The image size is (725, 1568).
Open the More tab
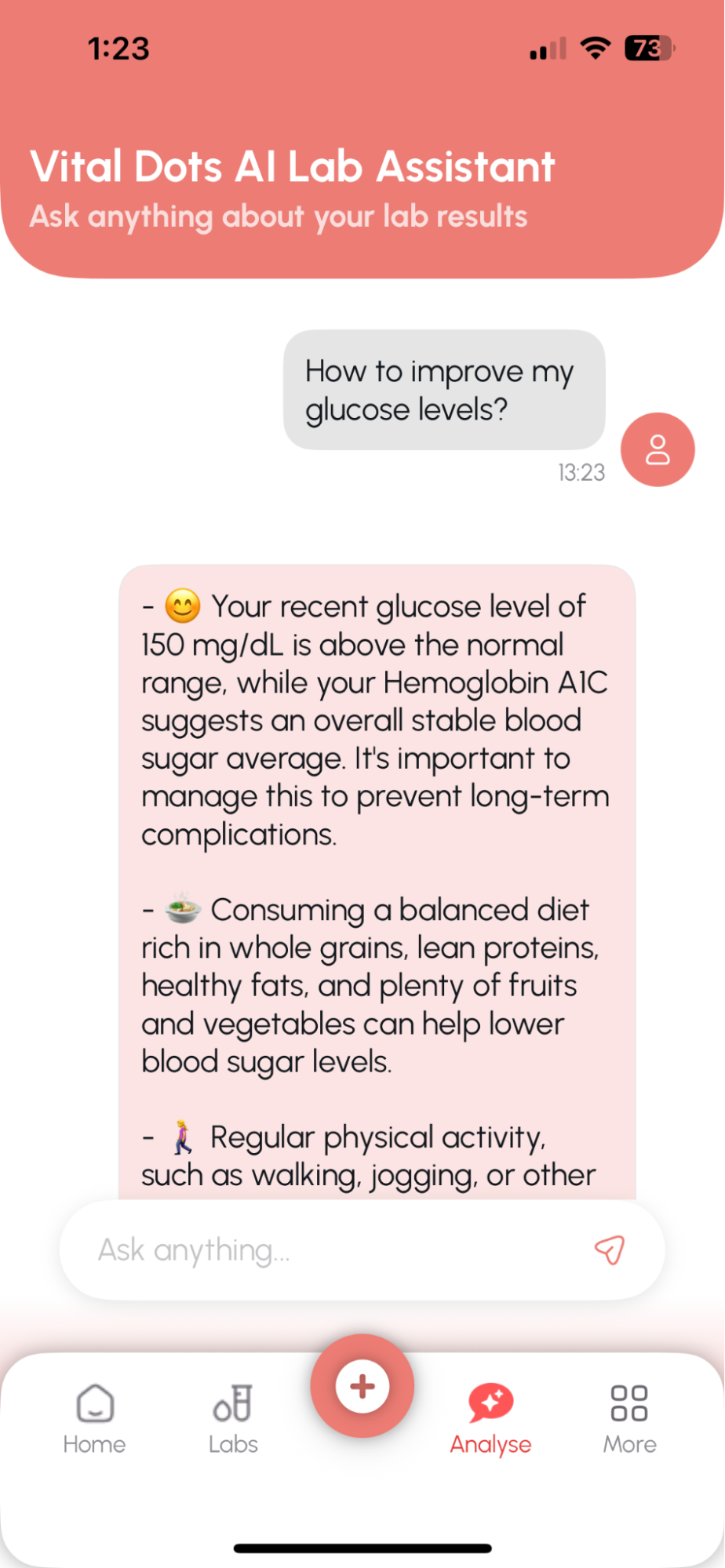tap(629, 1418)
